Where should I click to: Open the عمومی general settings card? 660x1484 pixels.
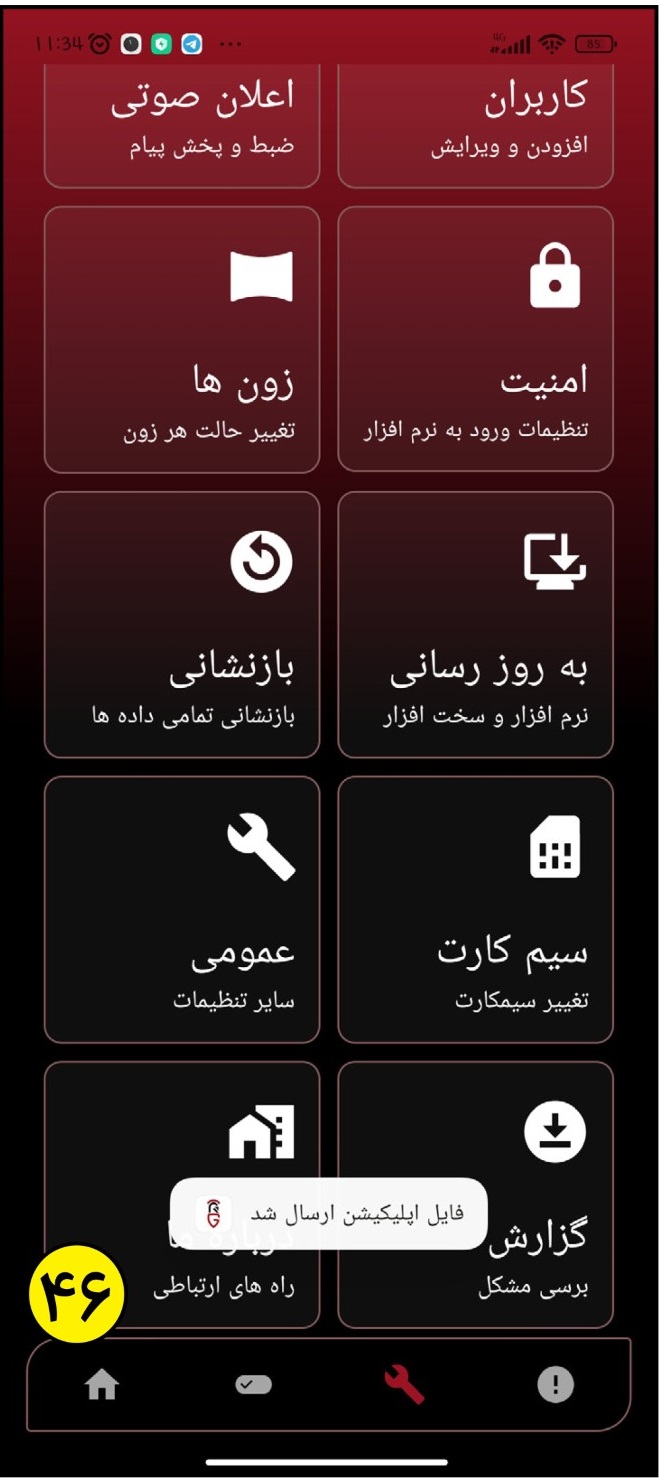tap(182, 910)
